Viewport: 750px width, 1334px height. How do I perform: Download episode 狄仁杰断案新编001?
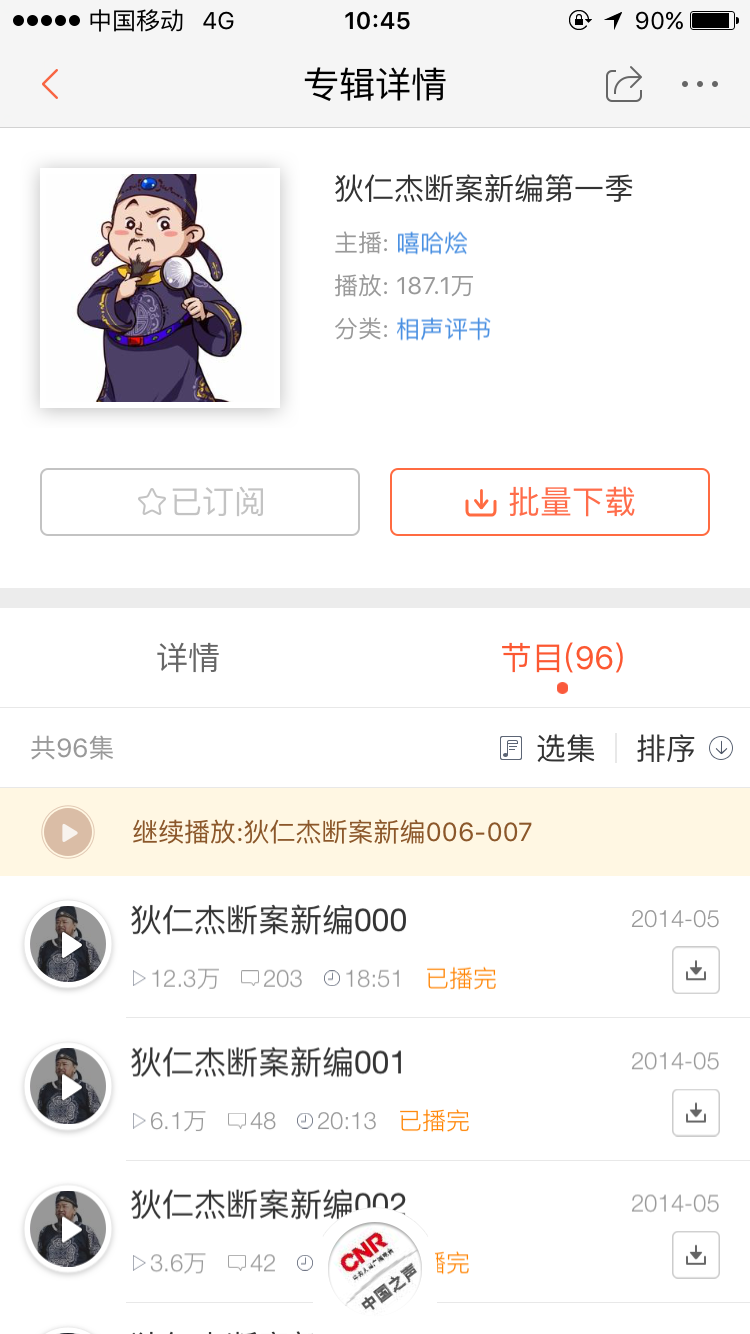tap(695, 1112)
